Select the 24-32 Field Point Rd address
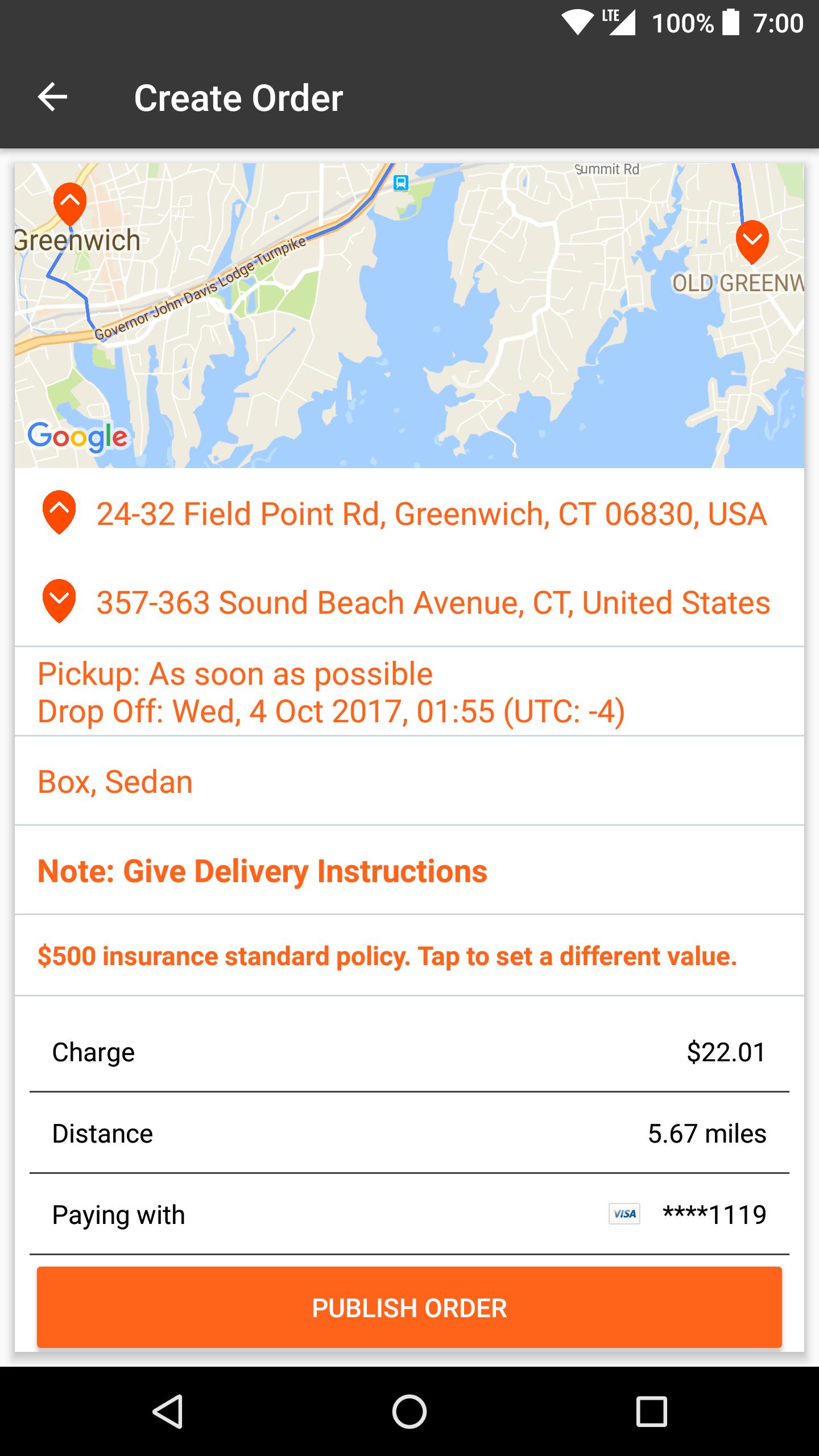Viewport: 819px width, 1456px height. (x=432, y=514)
